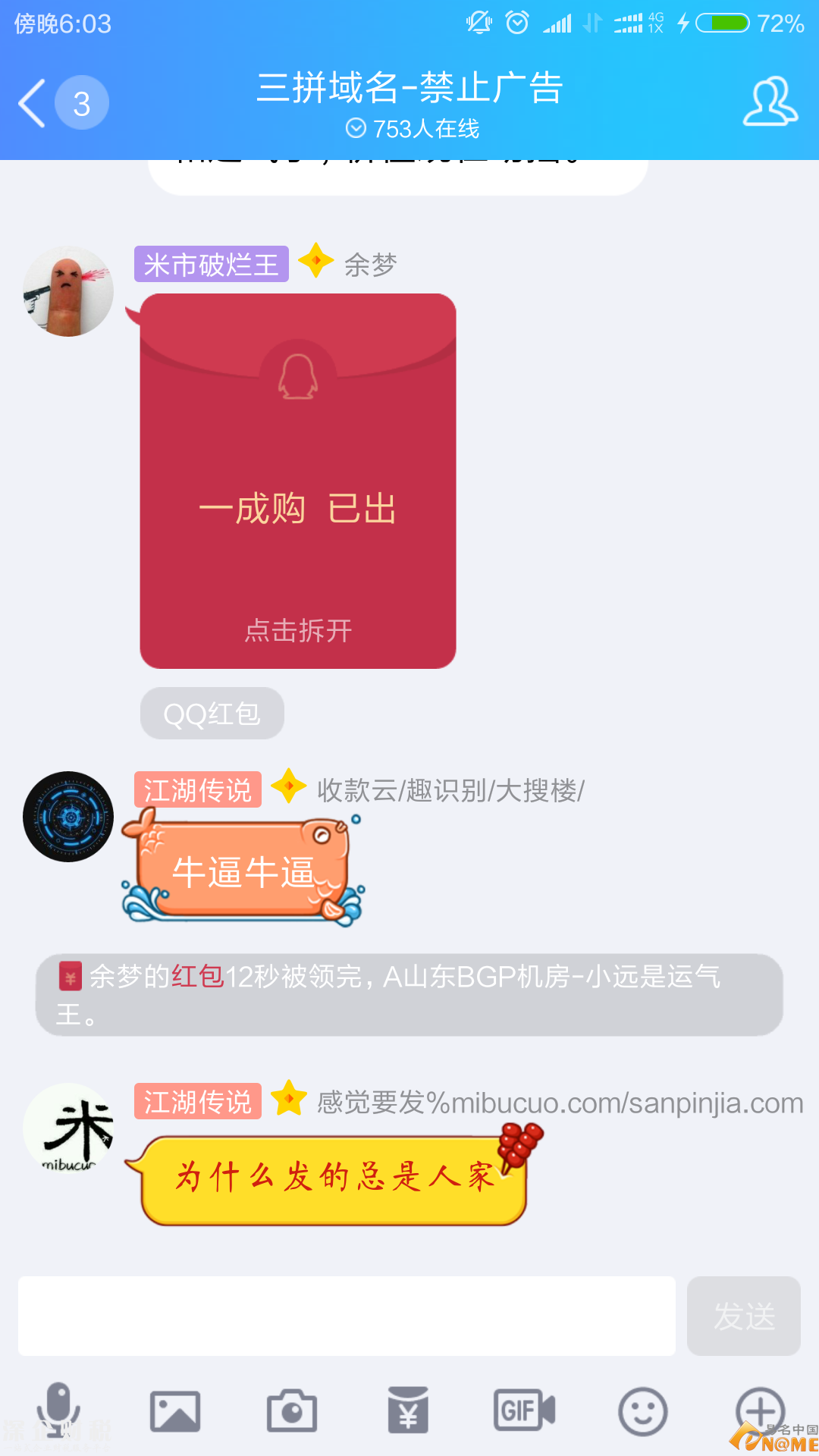Tap 余梦's avatar with the finger face
The image size is (819, 1456).
68,291
